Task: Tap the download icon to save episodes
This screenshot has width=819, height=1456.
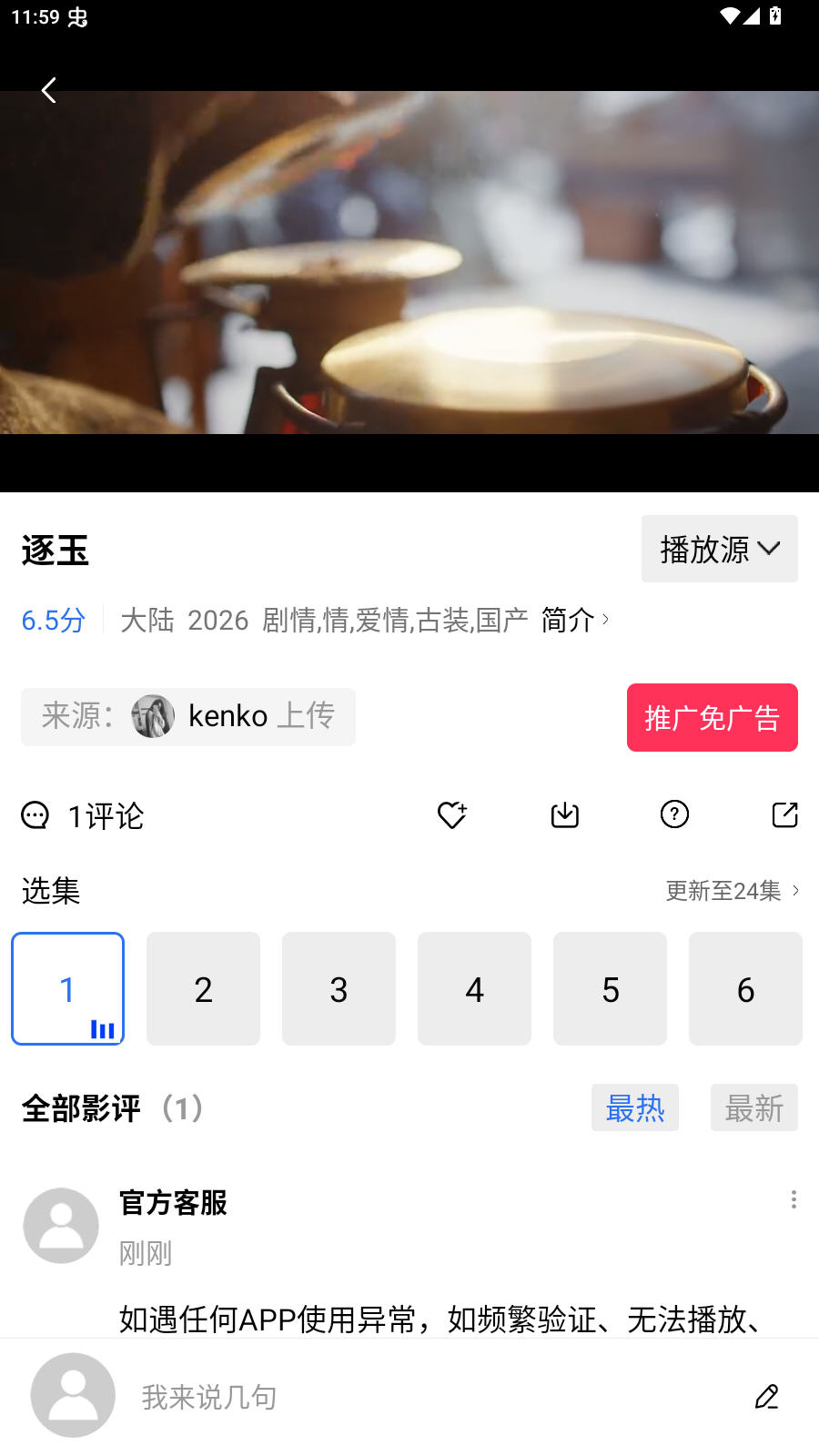Action: click(x=564, y=814)
